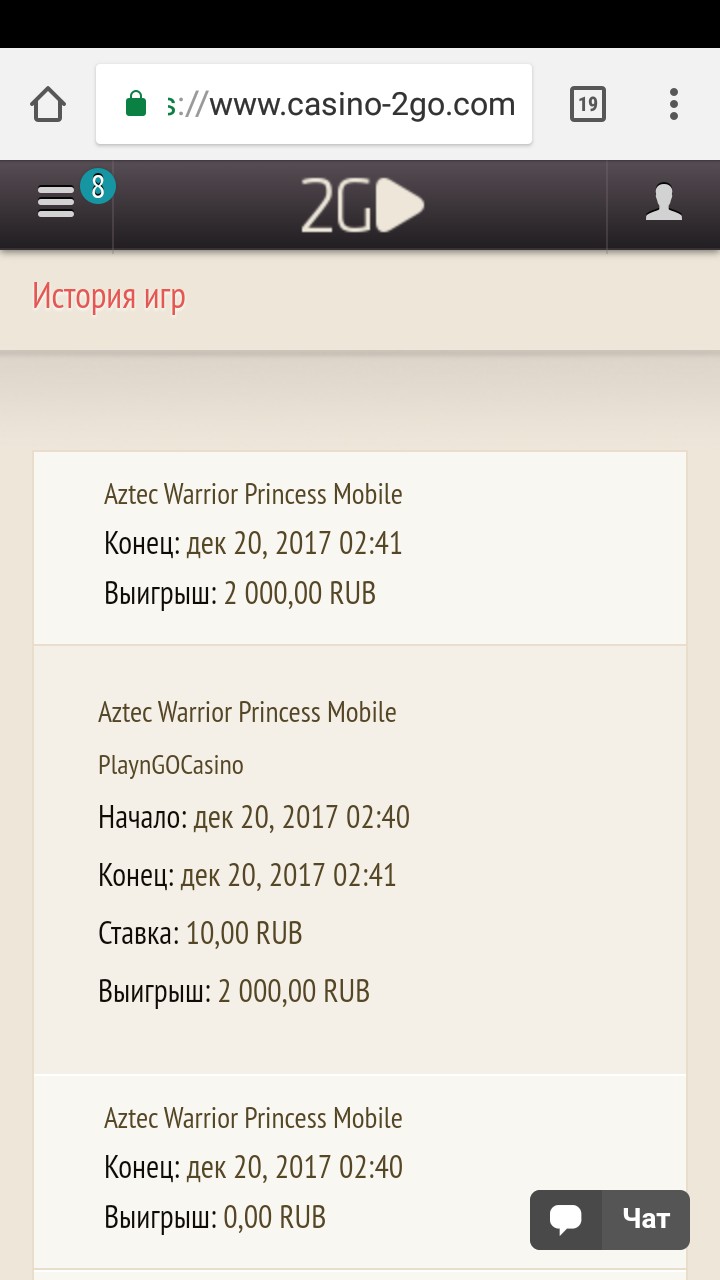Expand the 02:40 game record with 0,00 RUB win
720x1280 pixels.
(300, 1168)
